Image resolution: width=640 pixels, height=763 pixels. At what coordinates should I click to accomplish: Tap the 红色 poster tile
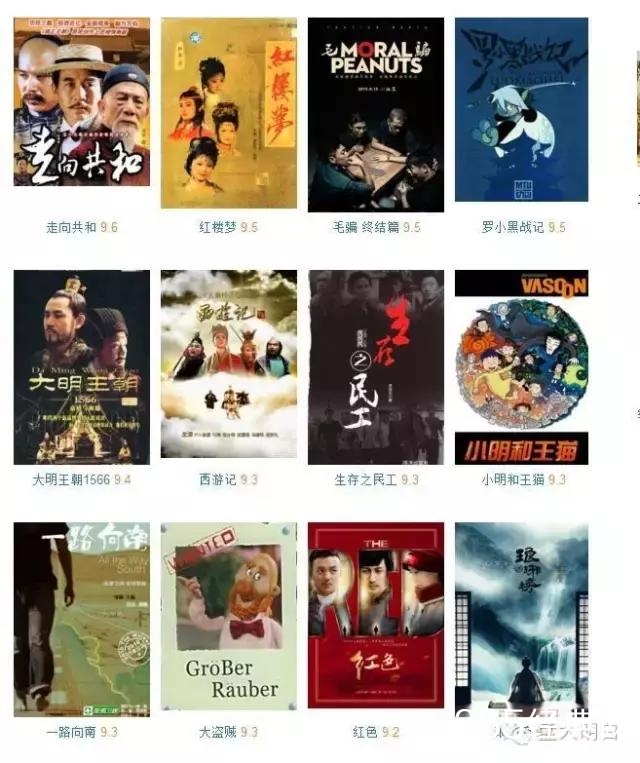376,616
